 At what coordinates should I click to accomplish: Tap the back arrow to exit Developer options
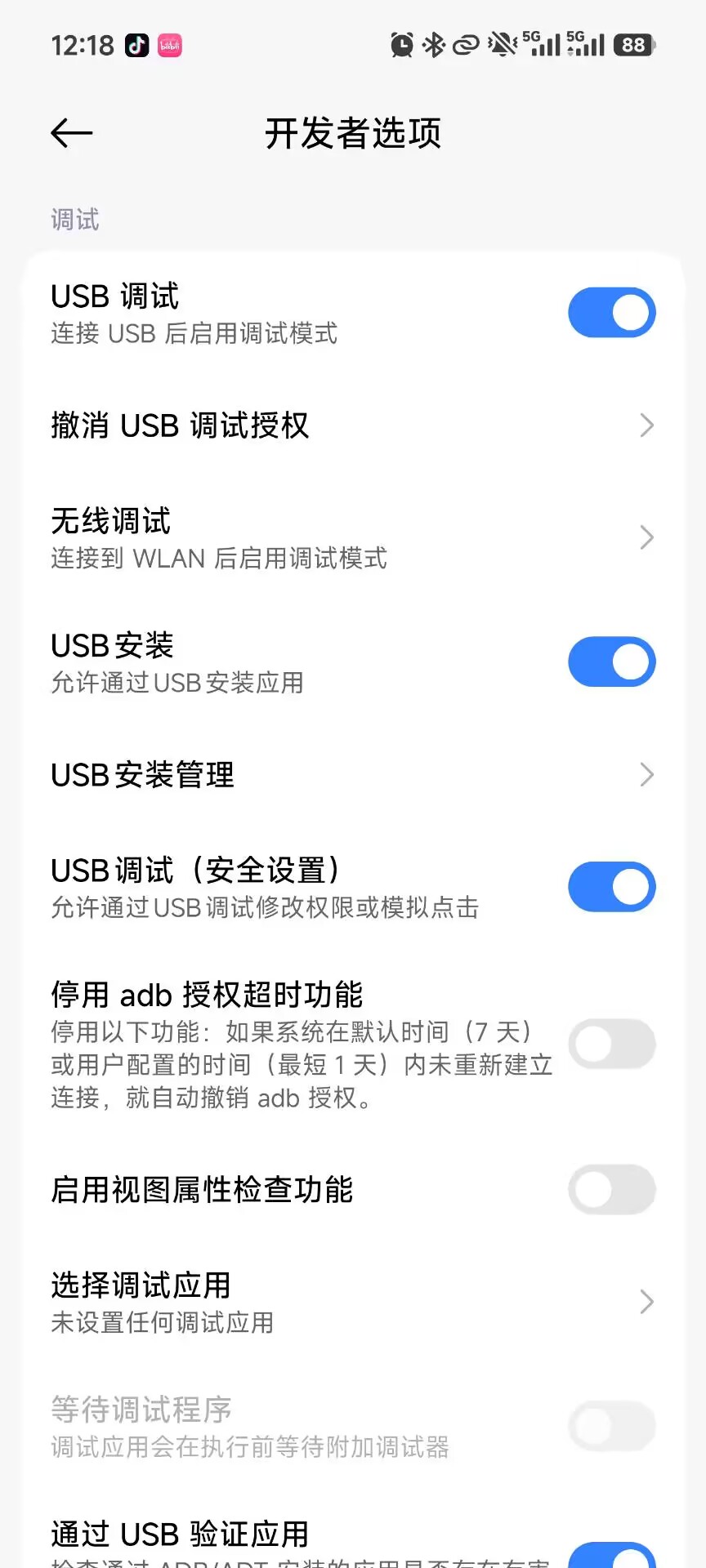[x=70, y=133]
